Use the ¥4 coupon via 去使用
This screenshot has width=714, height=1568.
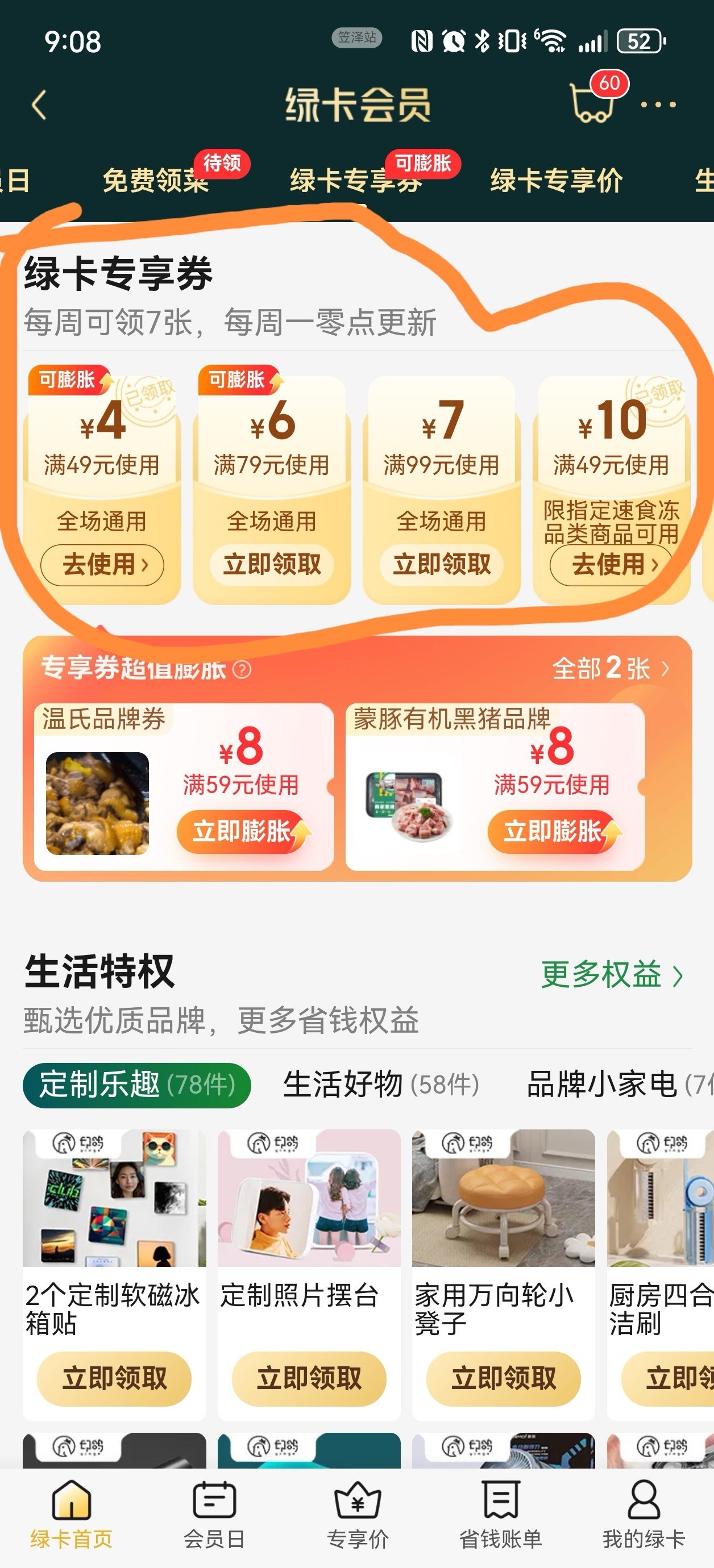(x=102, y=564)
